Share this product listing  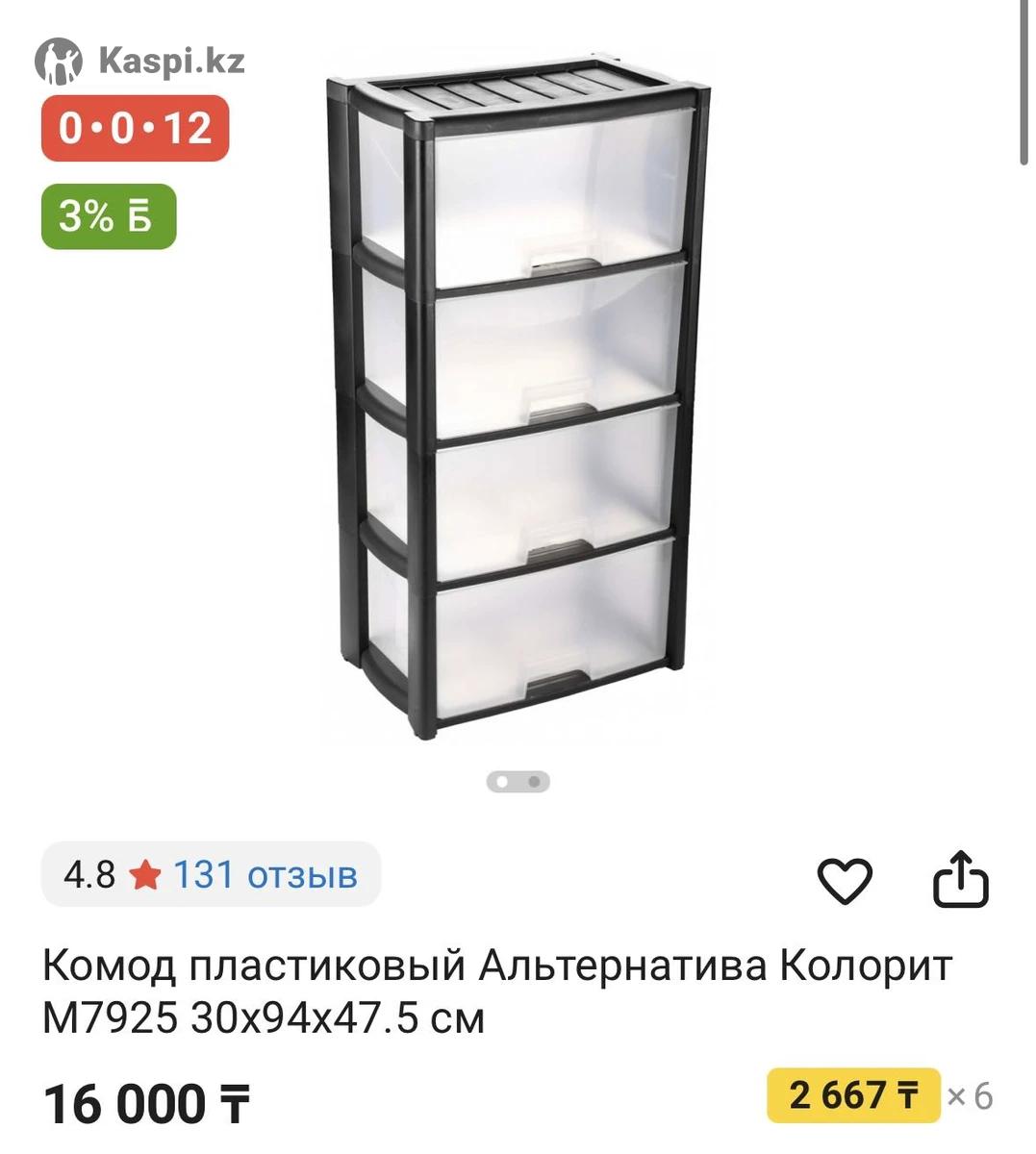[961, 878]
